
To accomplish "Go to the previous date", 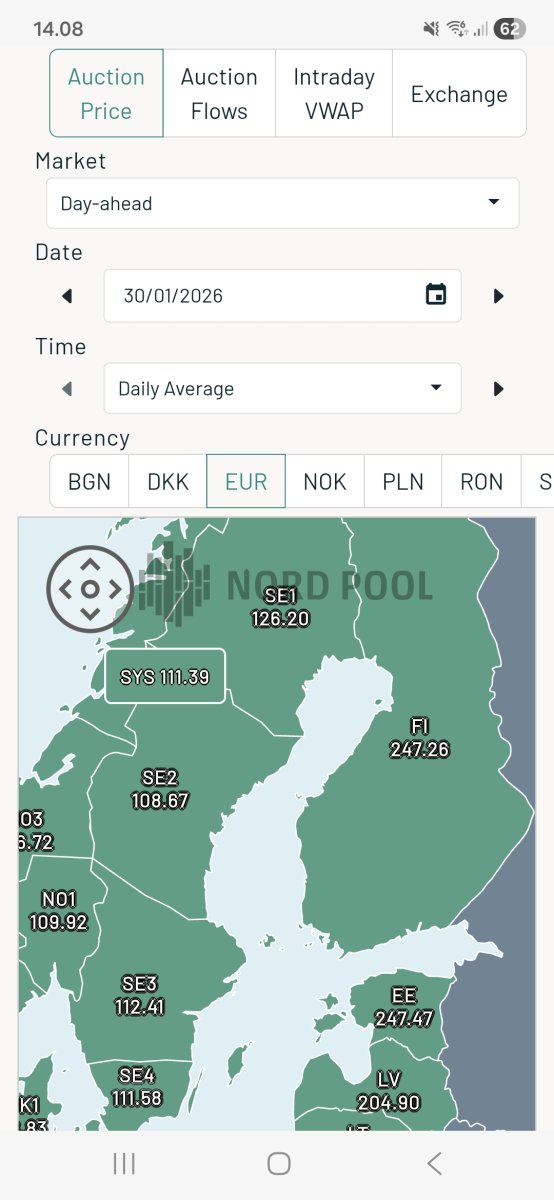I will 67,296.
